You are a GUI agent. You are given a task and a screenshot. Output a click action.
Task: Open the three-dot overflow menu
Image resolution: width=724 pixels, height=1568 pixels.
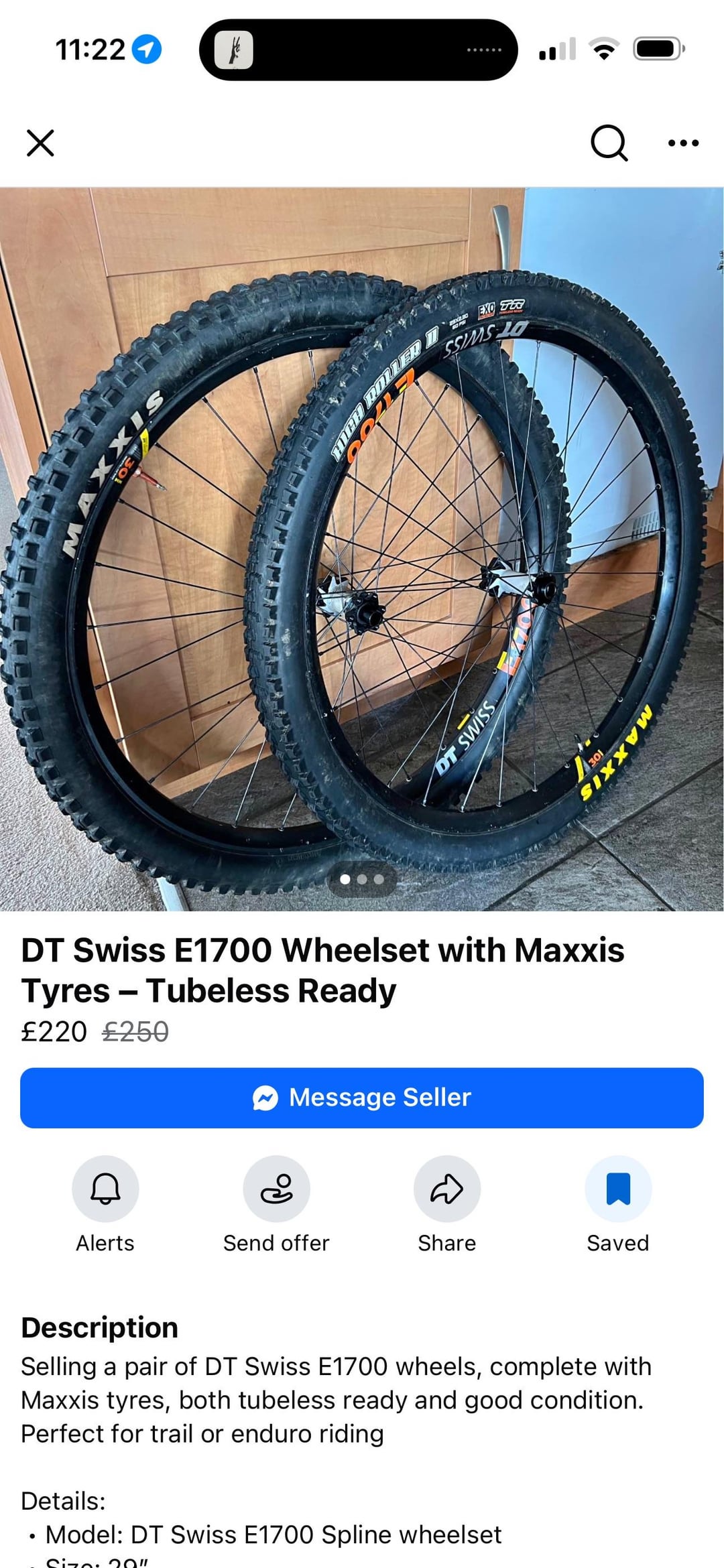(683, 143)
